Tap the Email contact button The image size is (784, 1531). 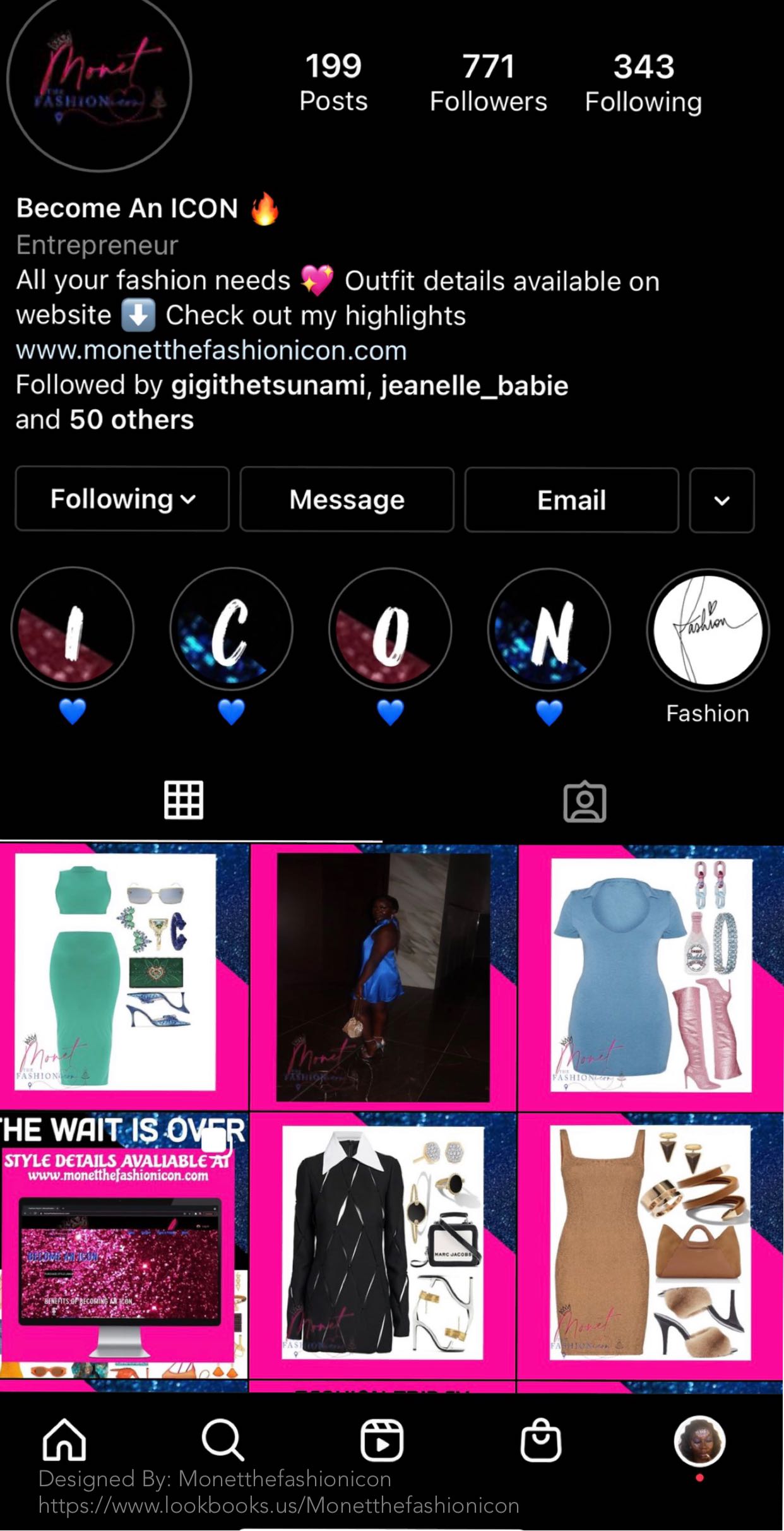pyautogui.click(x=571, y=500)
